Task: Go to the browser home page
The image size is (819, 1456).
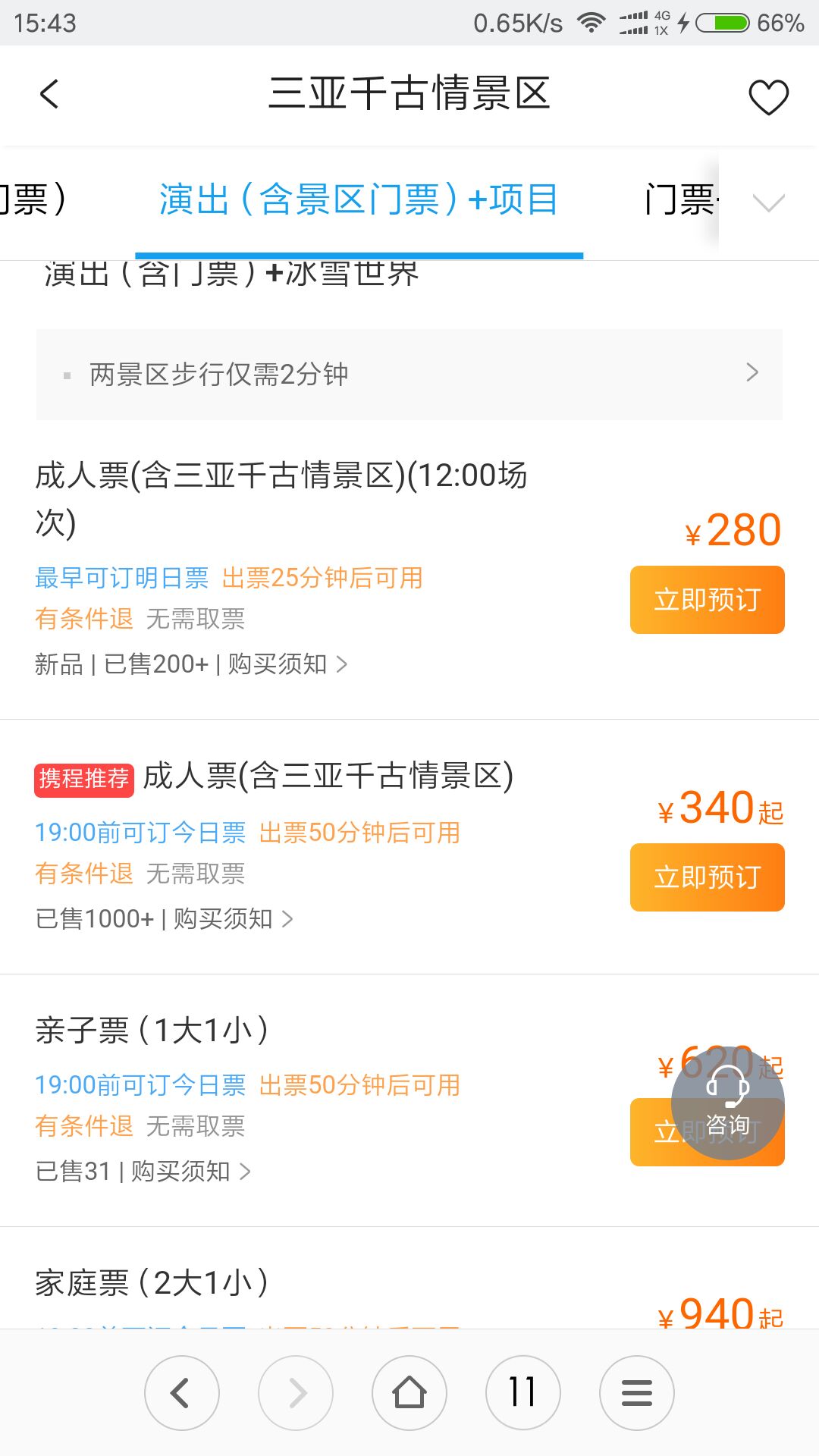Action: (x=409, y=1393)
